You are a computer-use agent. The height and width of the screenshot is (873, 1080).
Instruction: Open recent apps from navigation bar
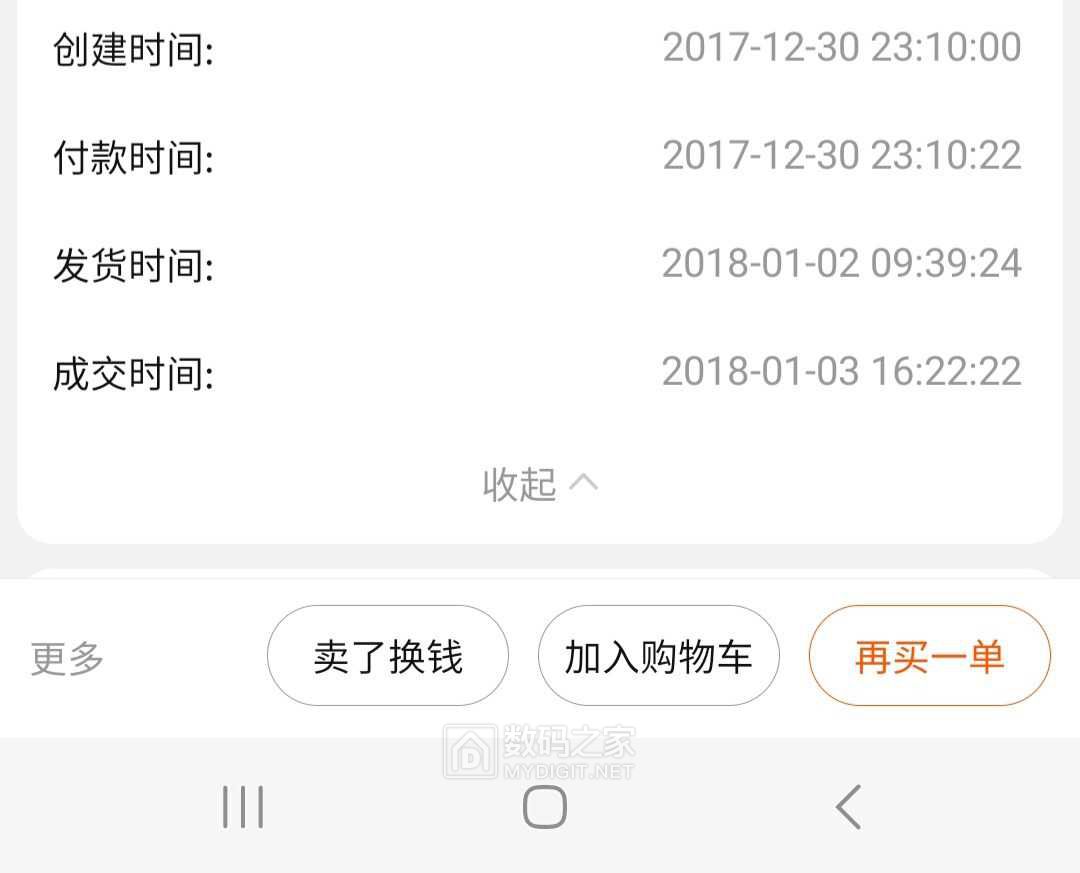coord(243,806)
